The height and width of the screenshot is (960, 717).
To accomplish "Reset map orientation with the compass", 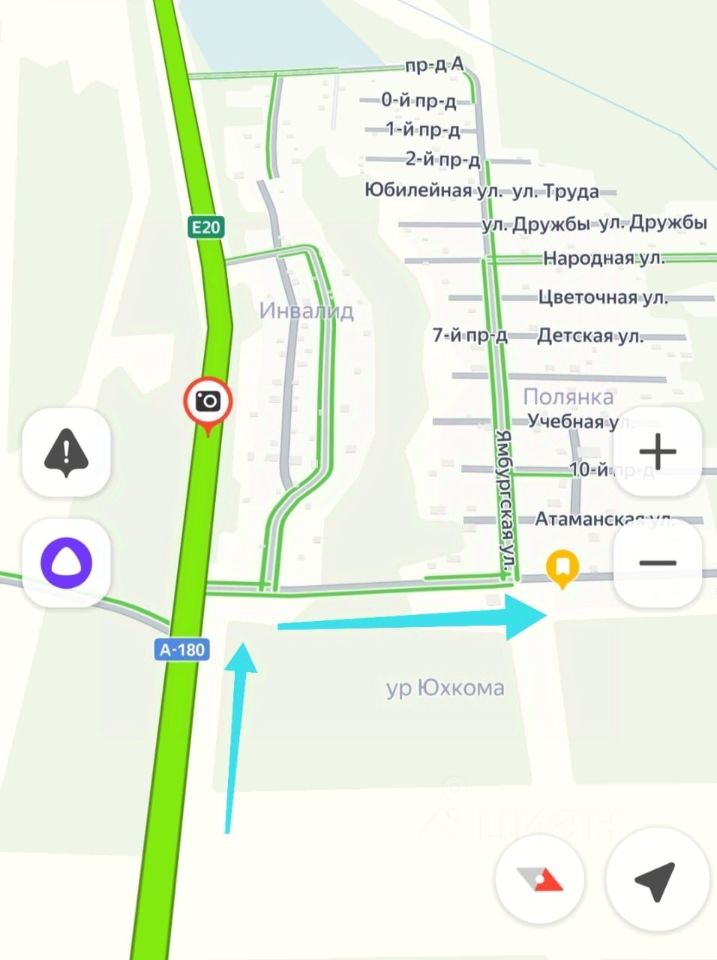I will 540,878.
